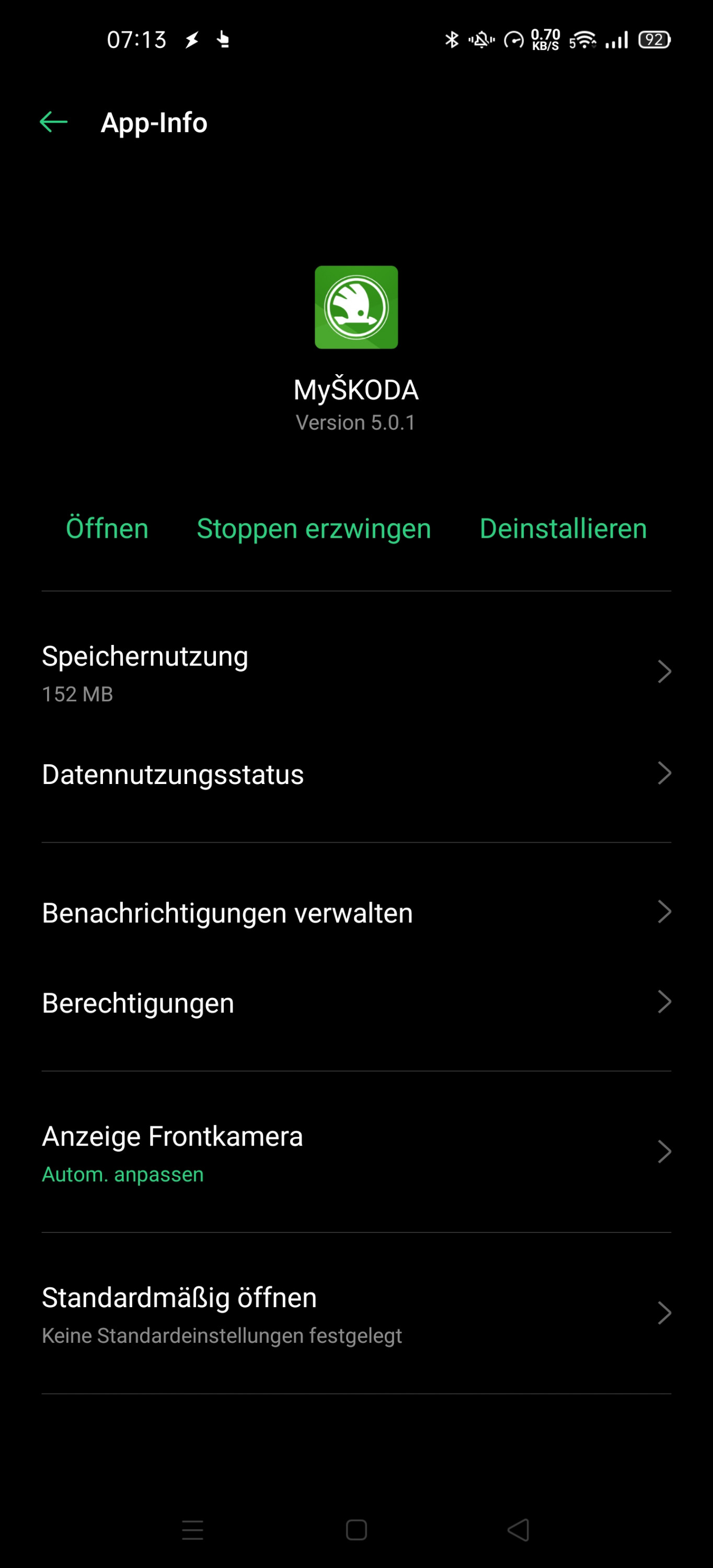Open Datennutzungsstatus

coord(356,774)
